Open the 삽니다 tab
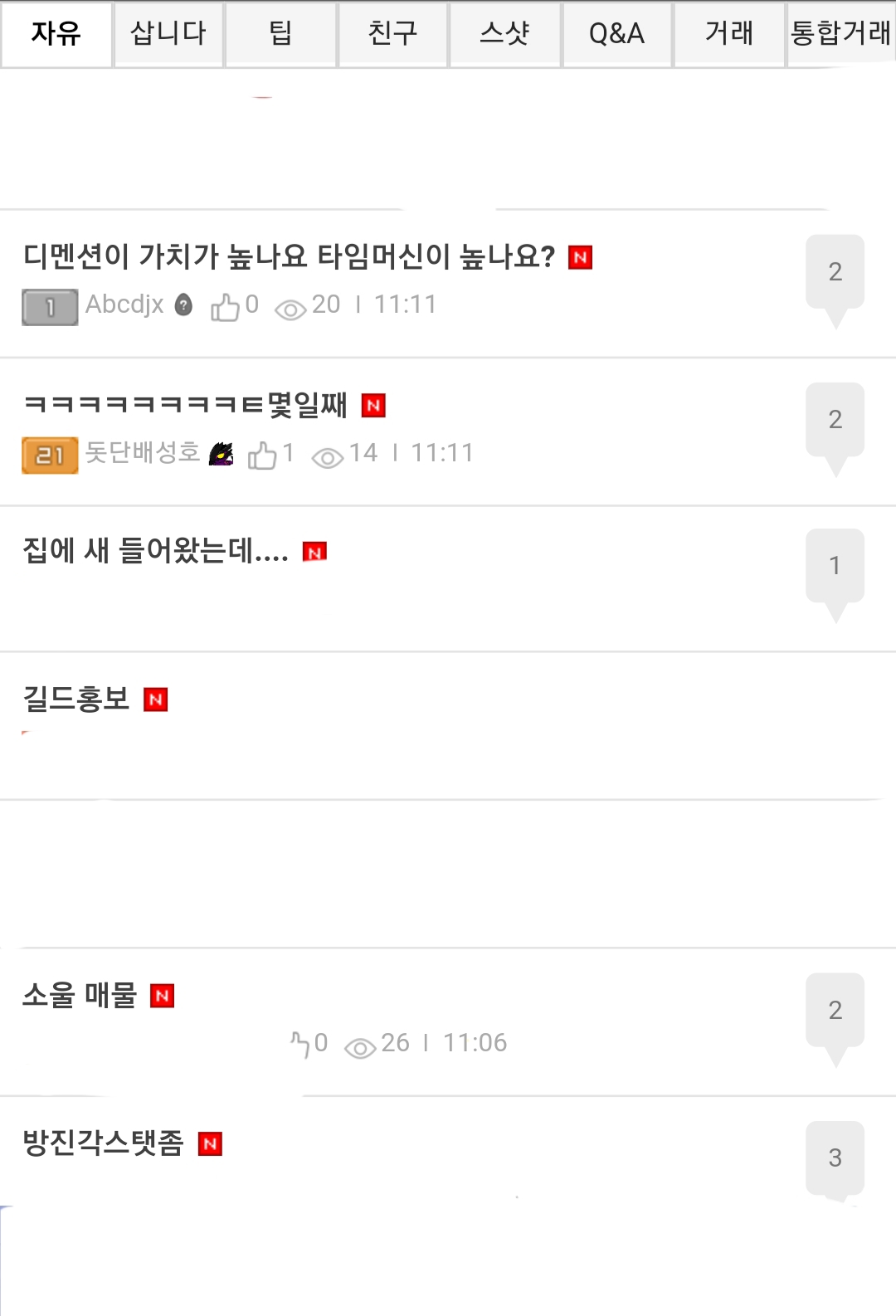Image resolution: width=896 pixels, height=1316 pixels. 168,34
